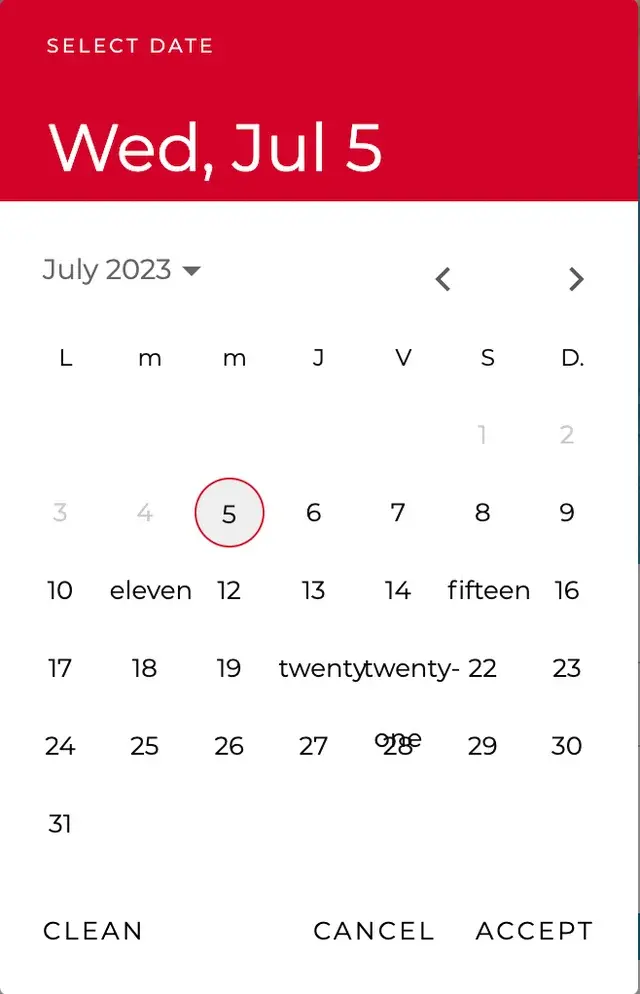Select July 8
Image resolution: width=640 pixels, height=994 pixels.
tap(482, 513)
